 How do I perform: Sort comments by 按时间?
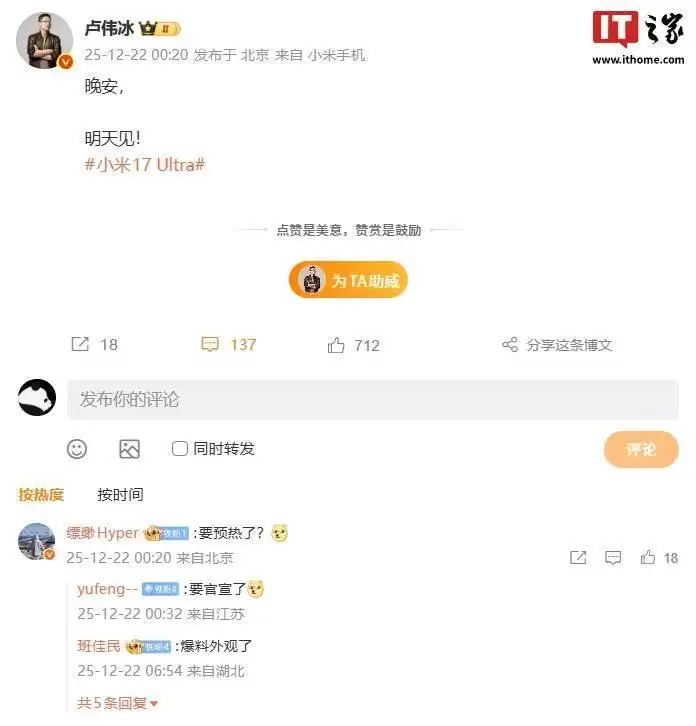pyautogui.click(x=120, y=494)
